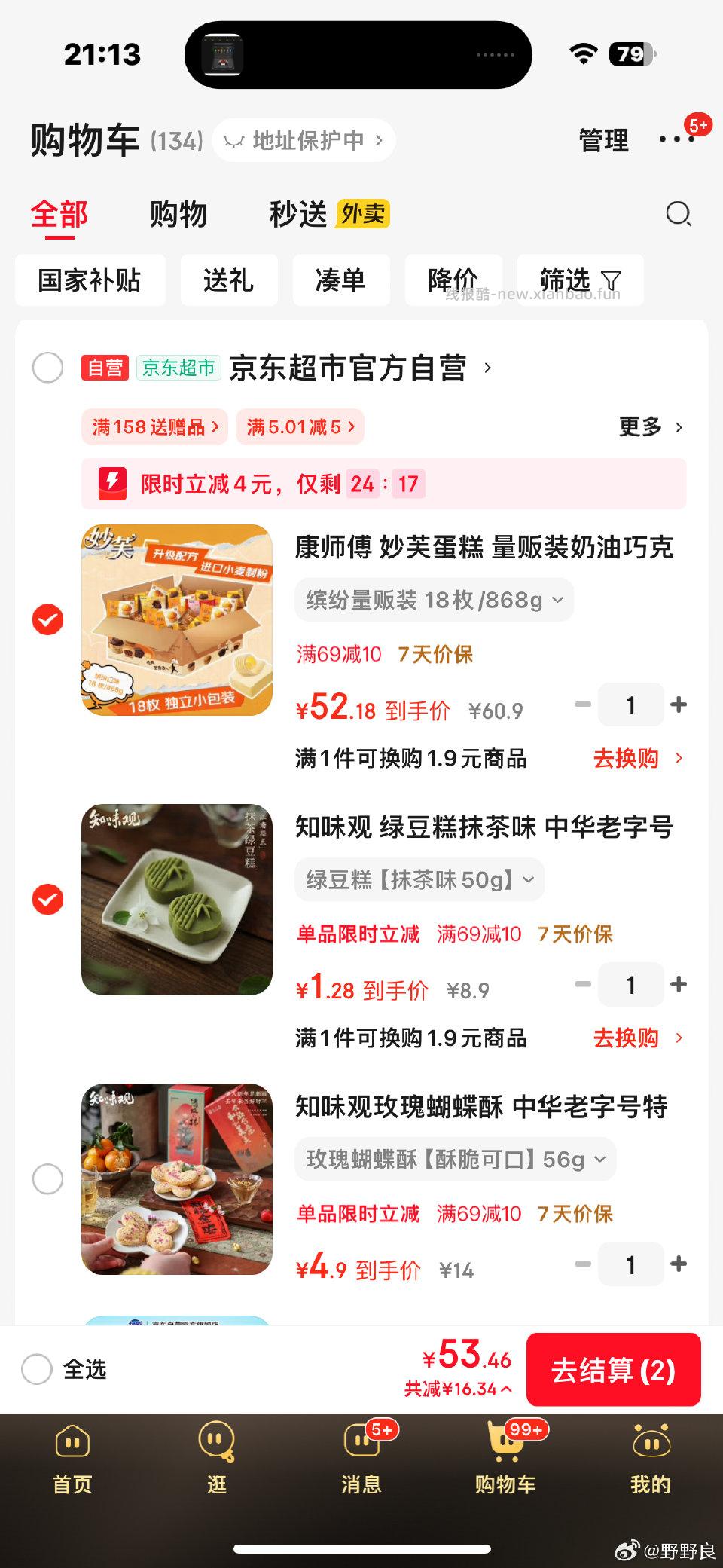
Task: Open the 绿豆糕 抹茶味 spec dropdown
Action: pyautogui.click(x=419, y=879)
